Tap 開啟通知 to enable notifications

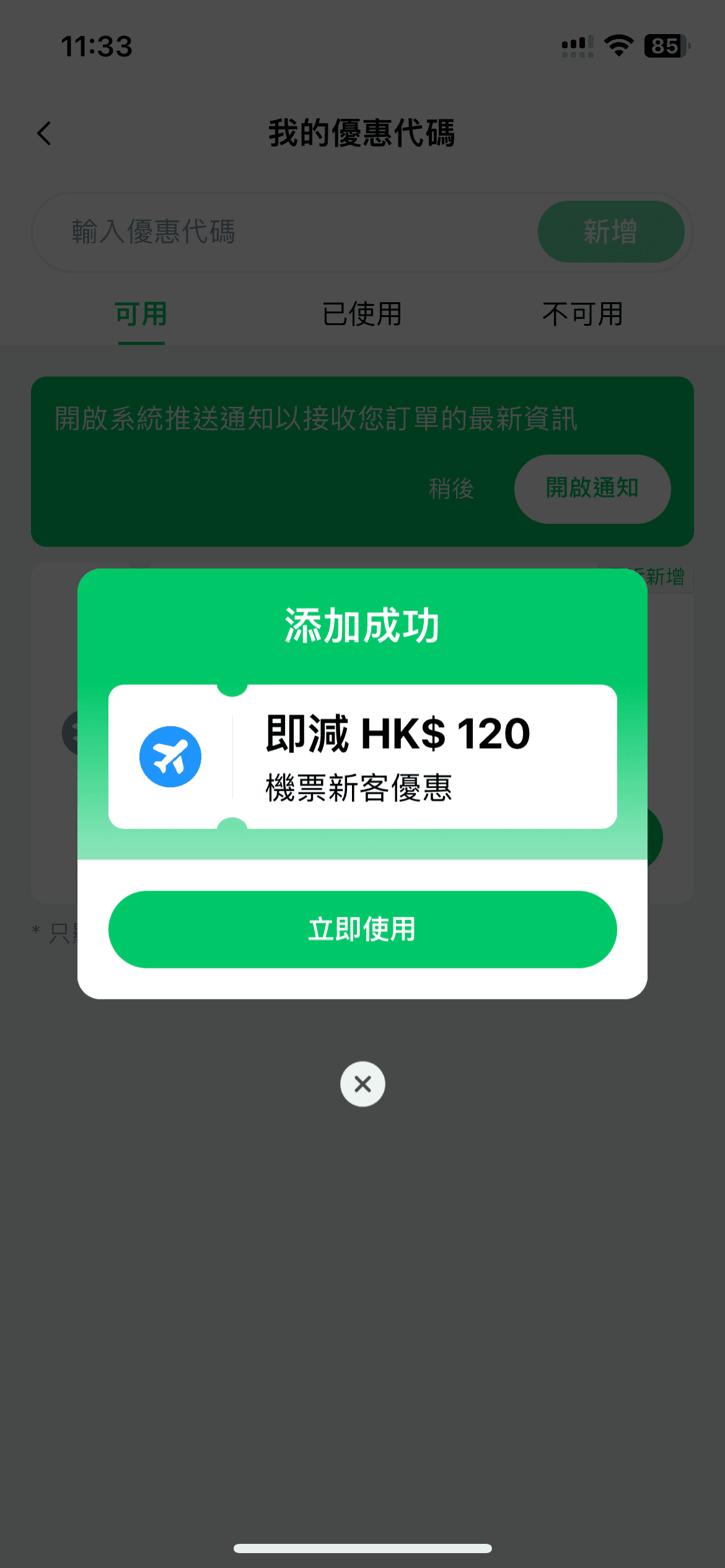tap(592, 489)
